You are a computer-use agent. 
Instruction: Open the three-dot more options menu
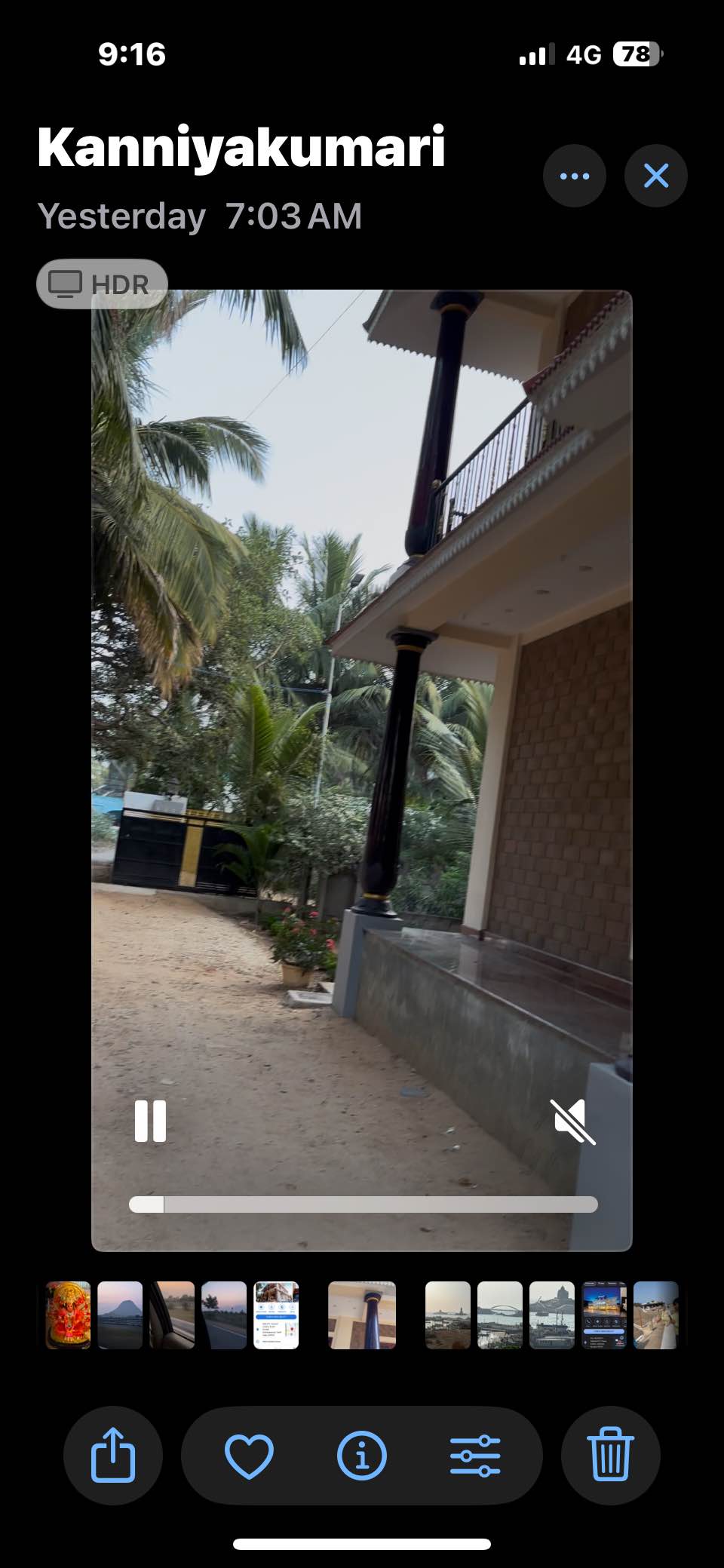[x=575, y=176]
